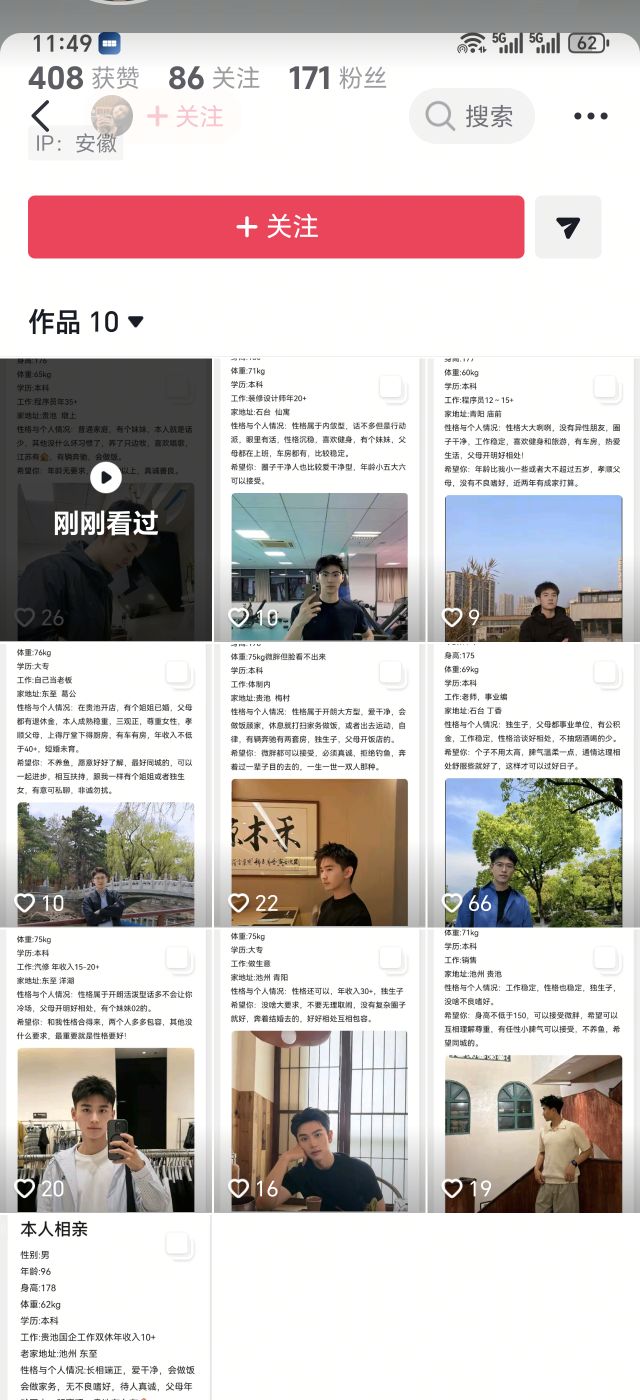Open the gym selfie post with 10 likes

click(320, 499)
